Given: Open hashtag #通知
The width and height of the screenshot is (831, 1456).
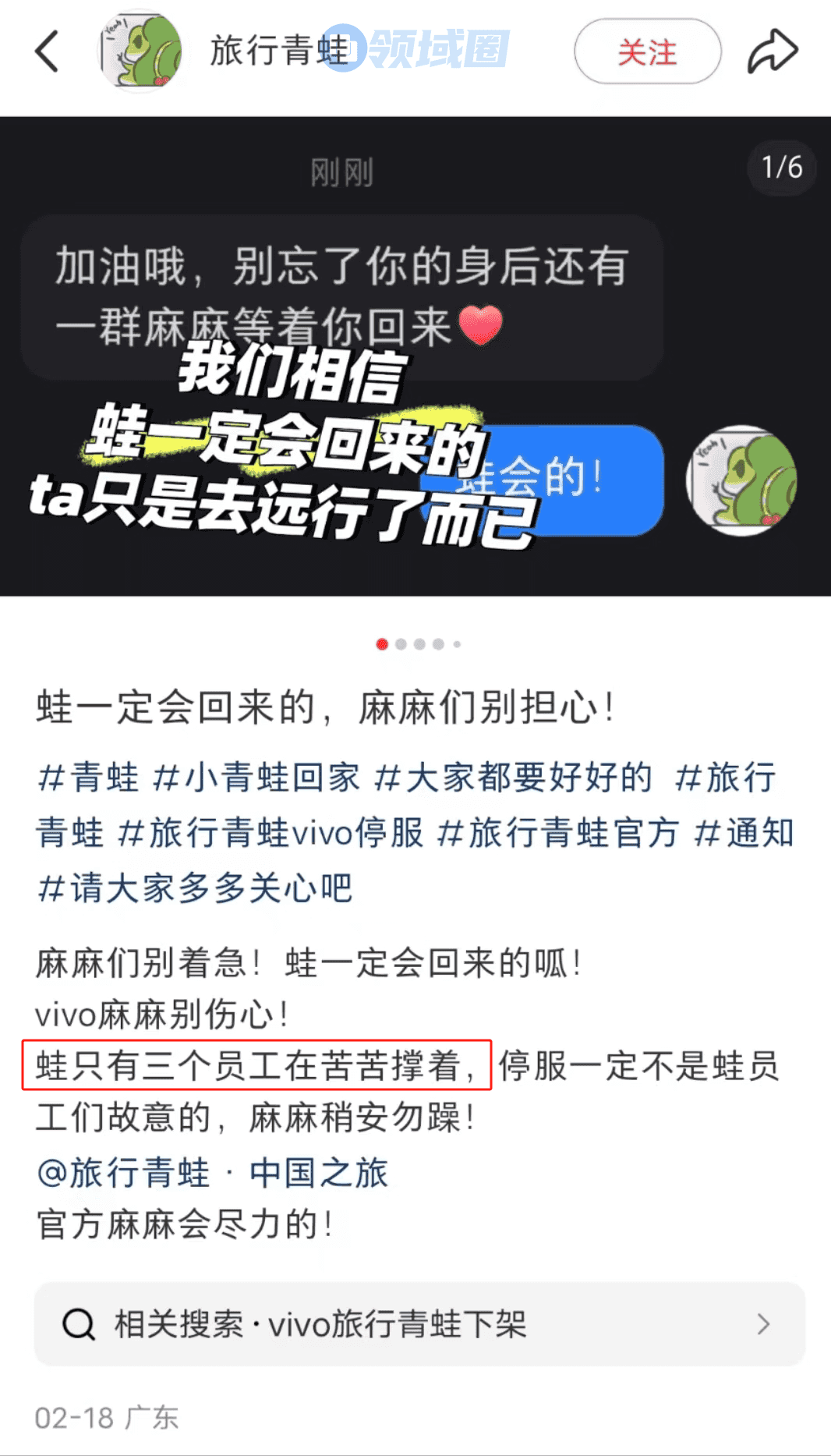Looking at the screenshot, I should (x=744, y=833).
